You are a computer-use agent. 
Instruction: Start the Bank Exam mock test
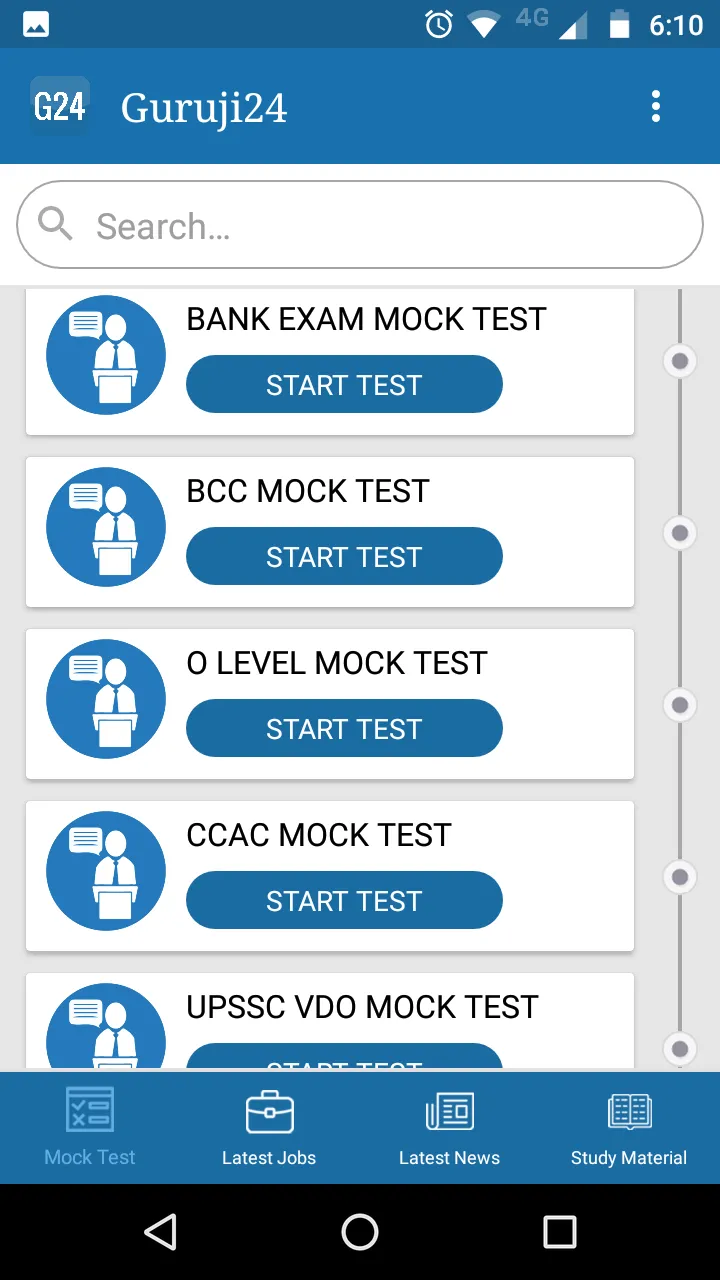tap(344, 385)
